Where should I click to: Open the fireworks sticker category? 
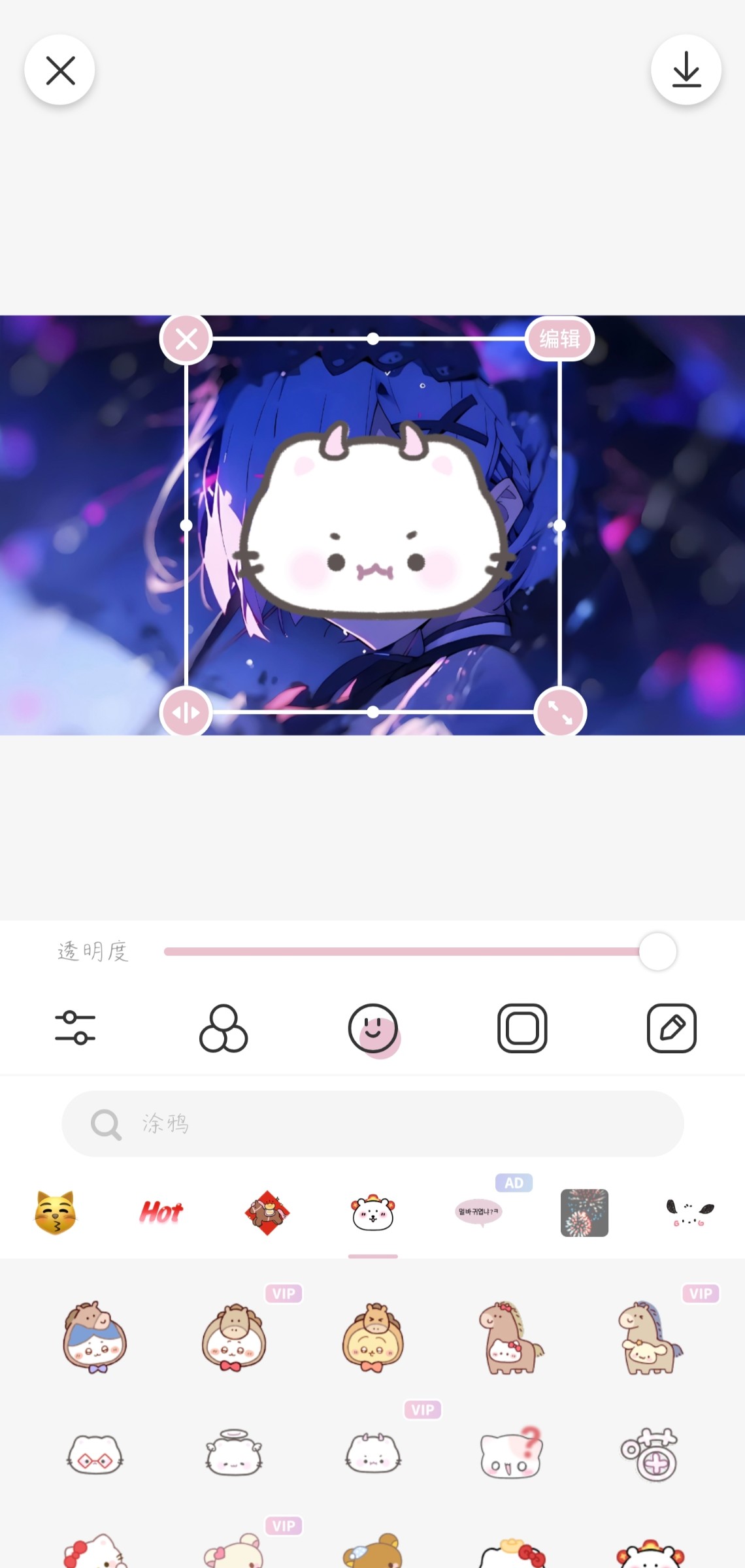click(x=584, y=1213)
